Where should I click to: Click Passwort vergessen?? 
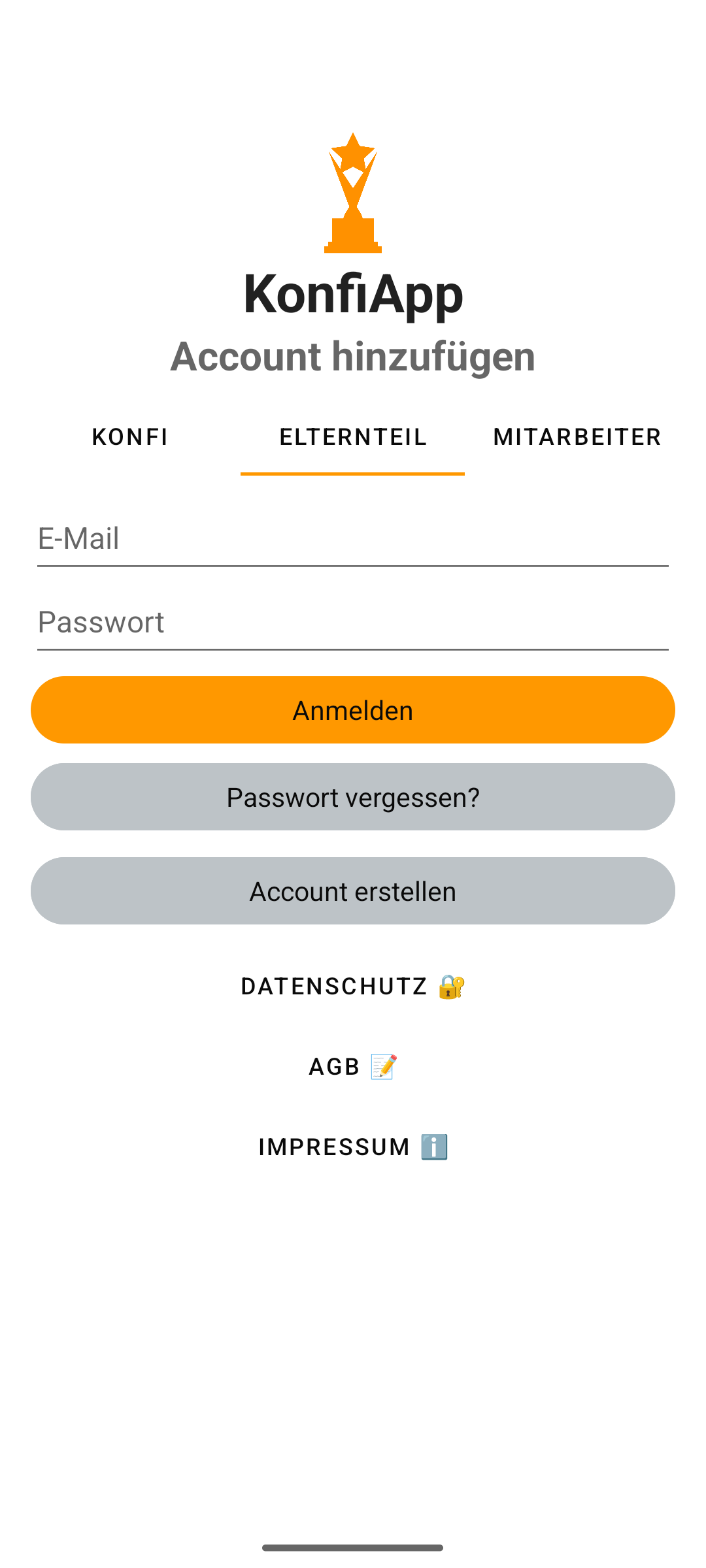click(x=353, y=797)
